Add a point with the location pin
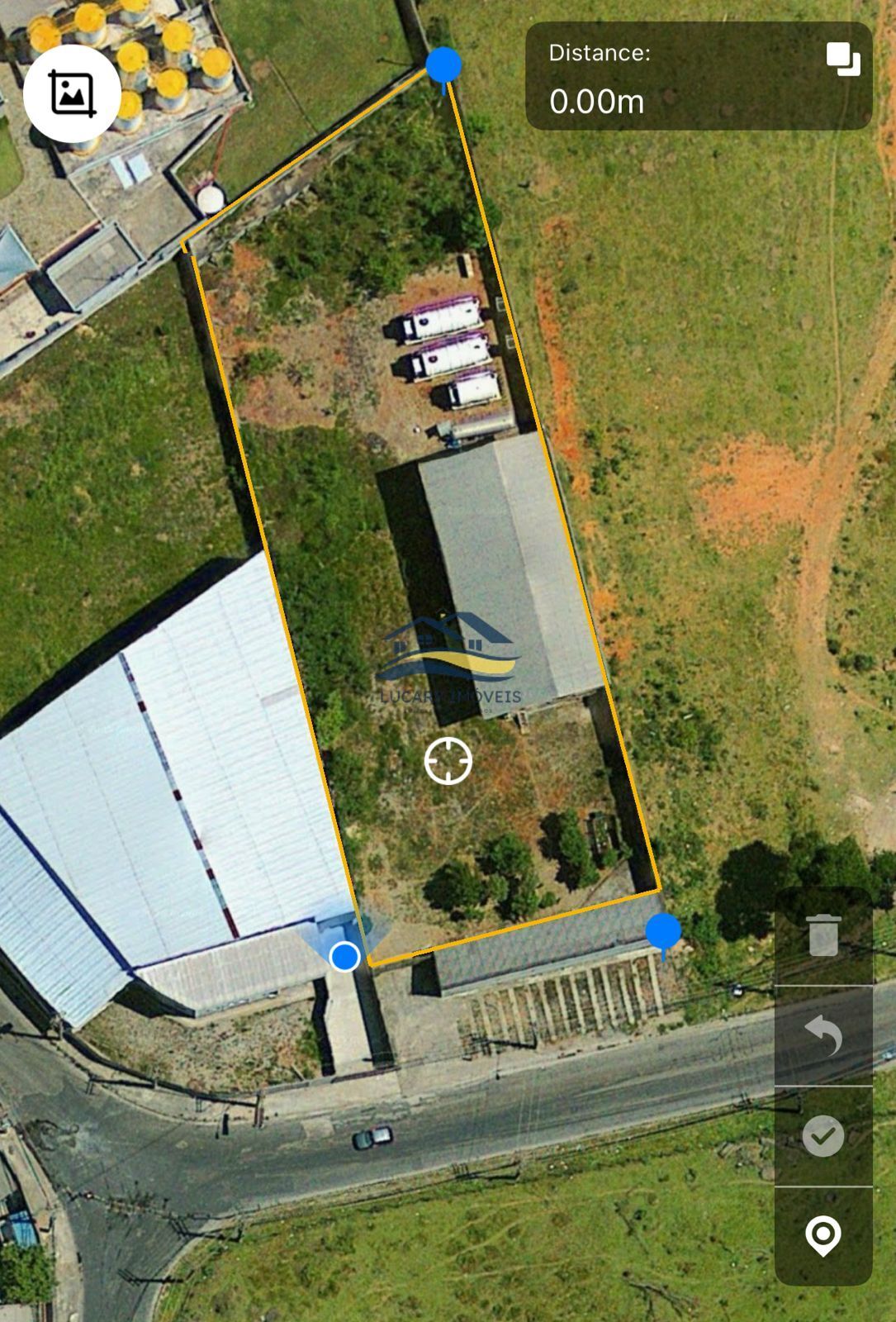Viewport: 896px width, 1322px height. tap(823, 1236)
